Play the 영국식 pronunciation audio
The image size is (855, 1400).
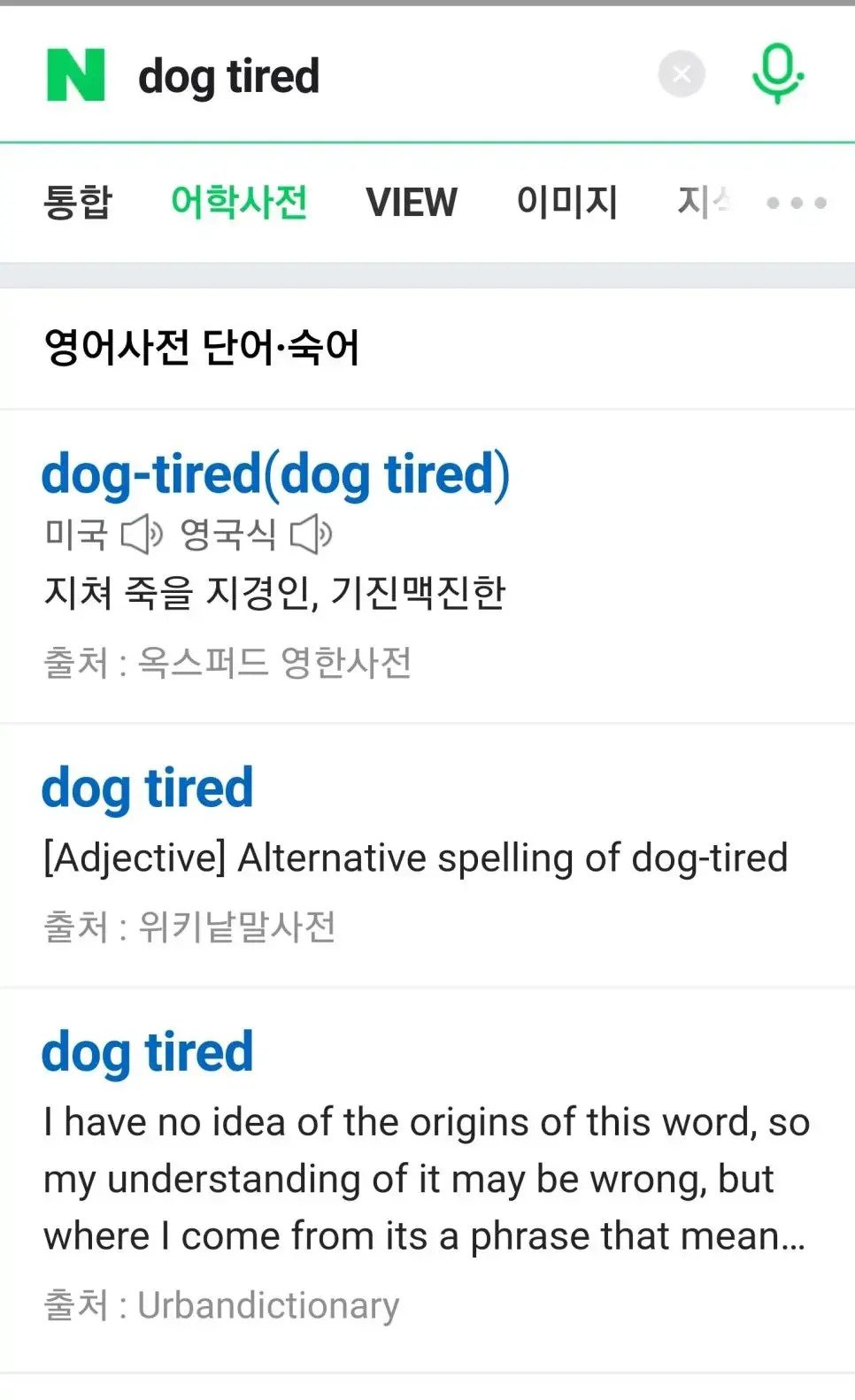tap(312, 535)
